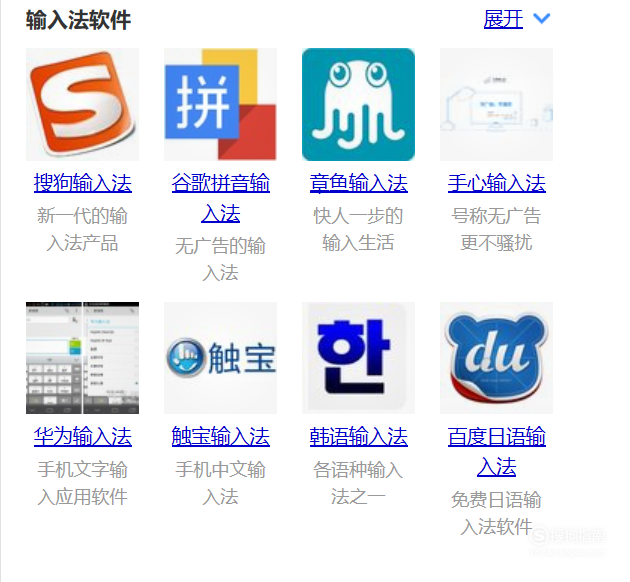Tap the 触宝 logo image
The width and height of the screenshot is (630, 582).
coord(220,358)
